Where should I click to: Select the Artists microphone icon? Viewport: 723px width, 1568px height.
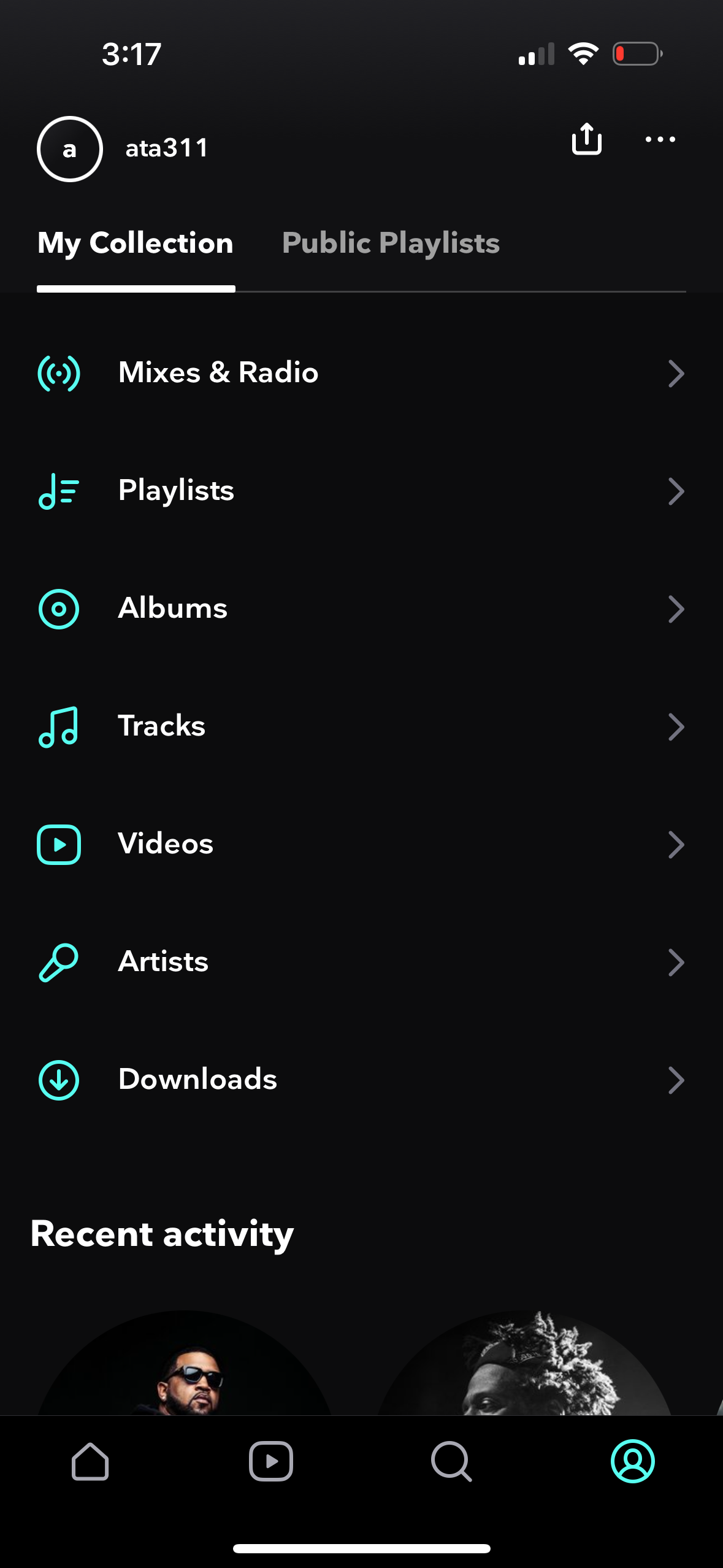click(58, 962)
